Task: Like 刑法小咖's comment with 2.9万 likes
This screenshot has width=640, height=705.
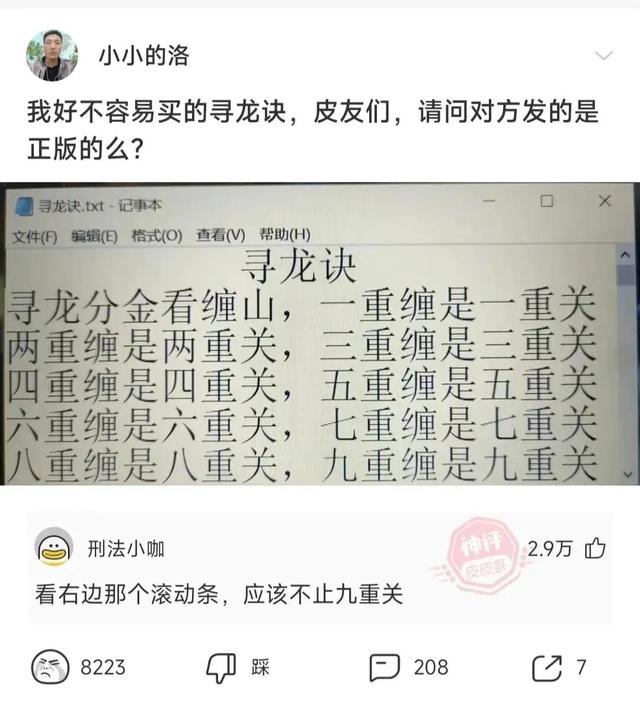Action: (596, 548)
